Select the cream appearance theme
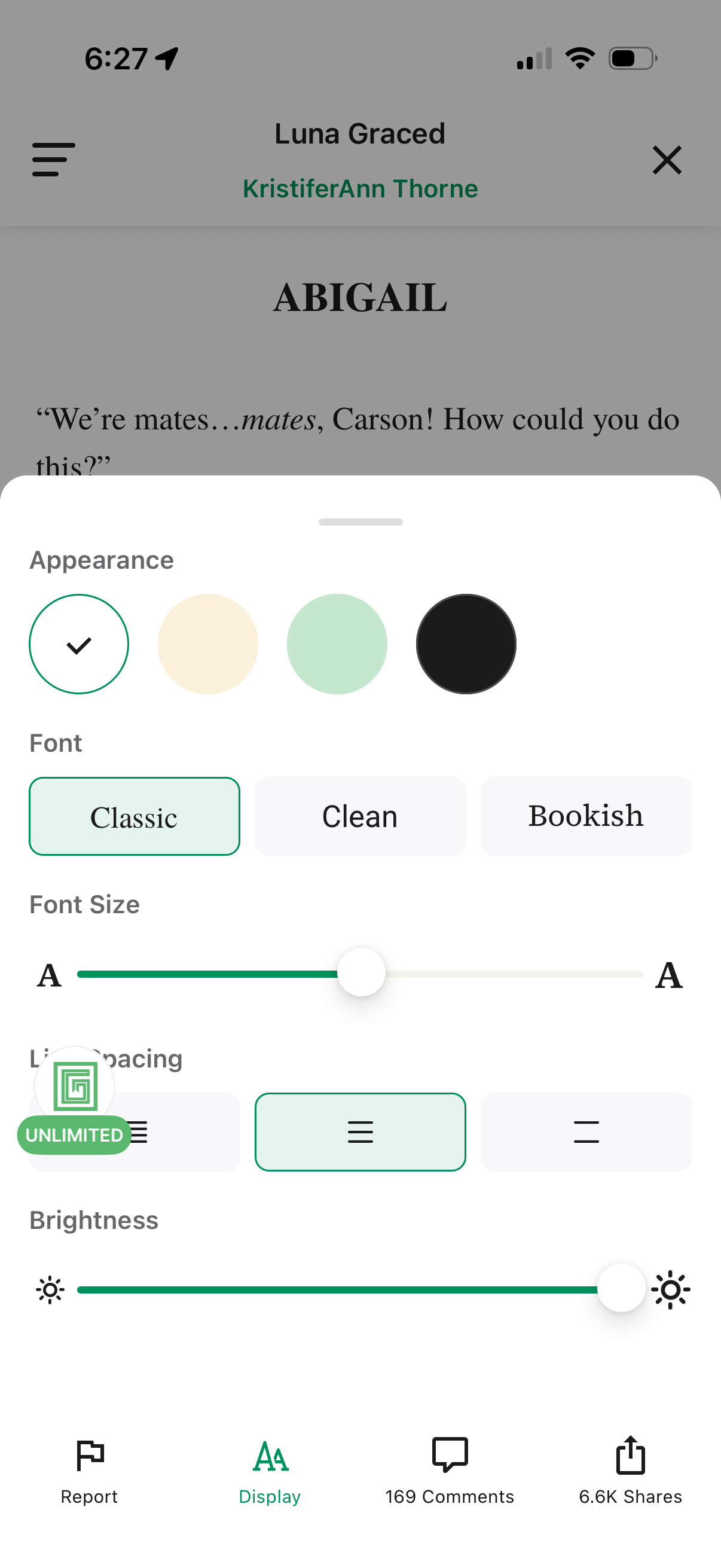The height and width of the screenshot is (1568, 721). click(207, 643)
